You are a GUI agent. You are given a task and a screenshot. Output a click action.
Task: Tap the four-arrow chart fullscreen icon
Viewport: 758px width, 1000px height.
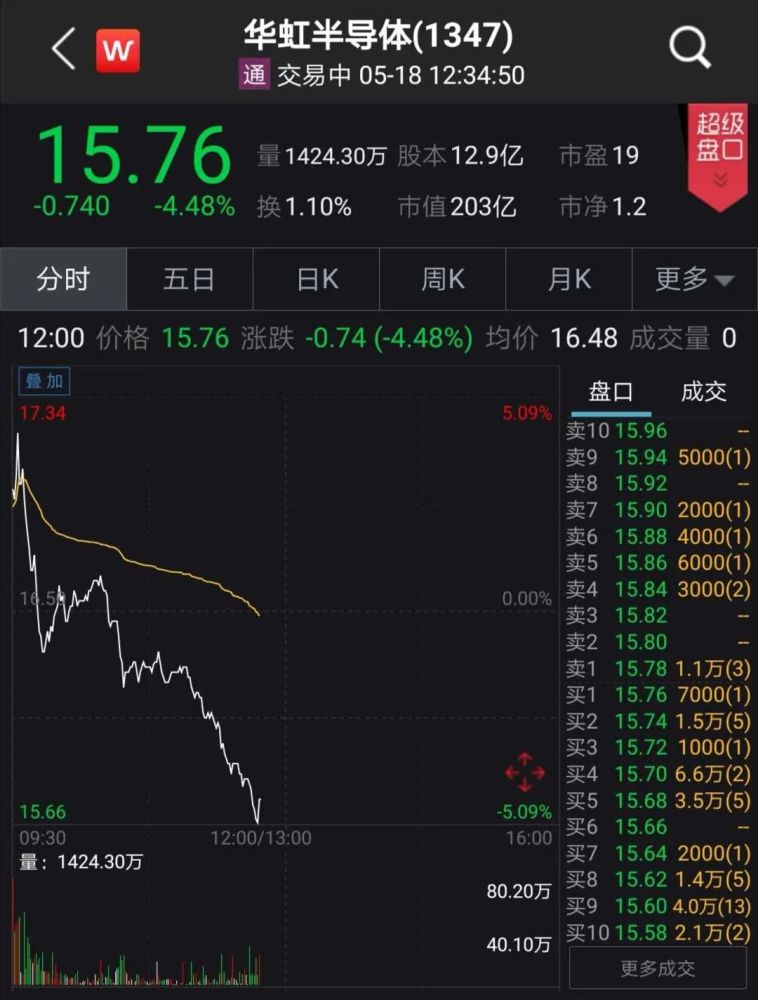click(x=524, y=772)
